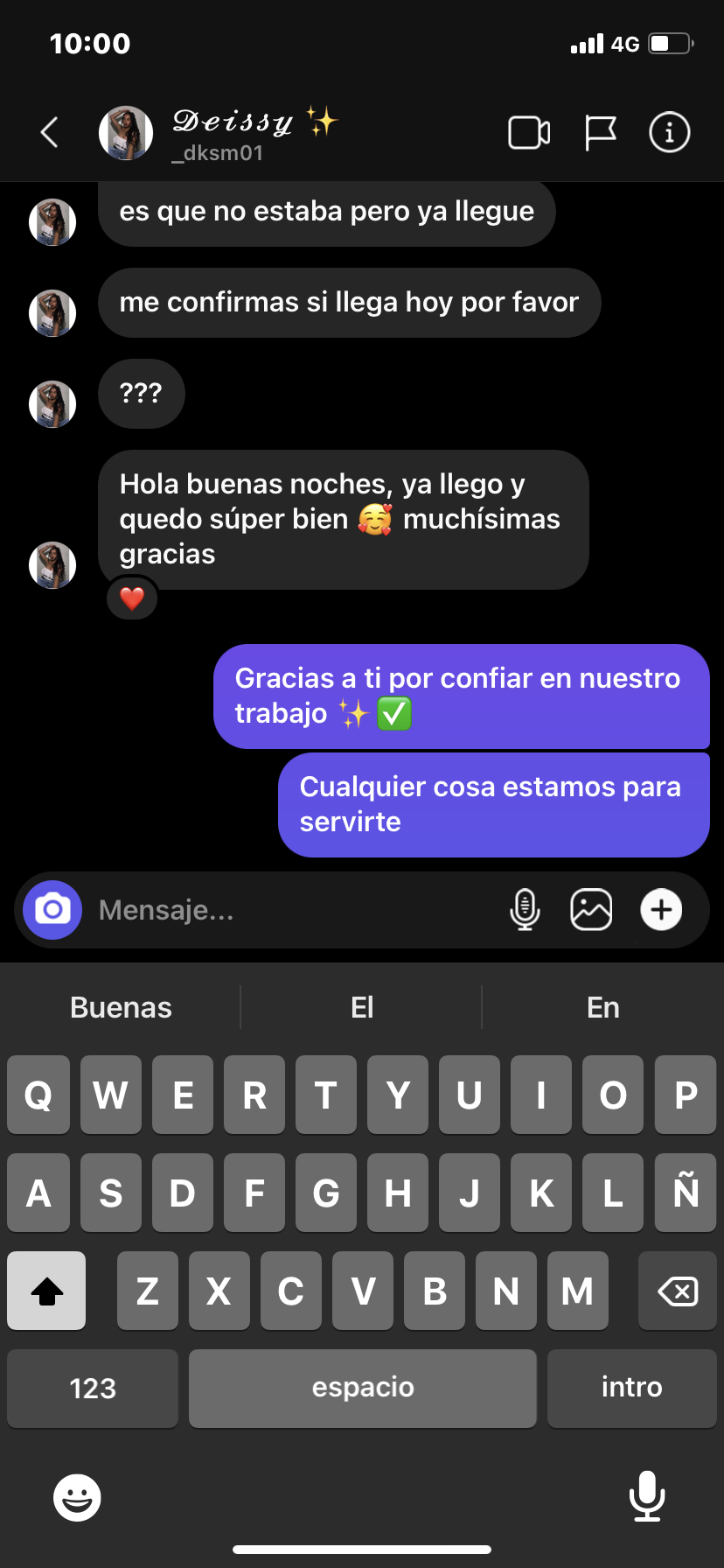
Task: Switch to the 123 numeric keyboard
Action: tap(93, 1389)
